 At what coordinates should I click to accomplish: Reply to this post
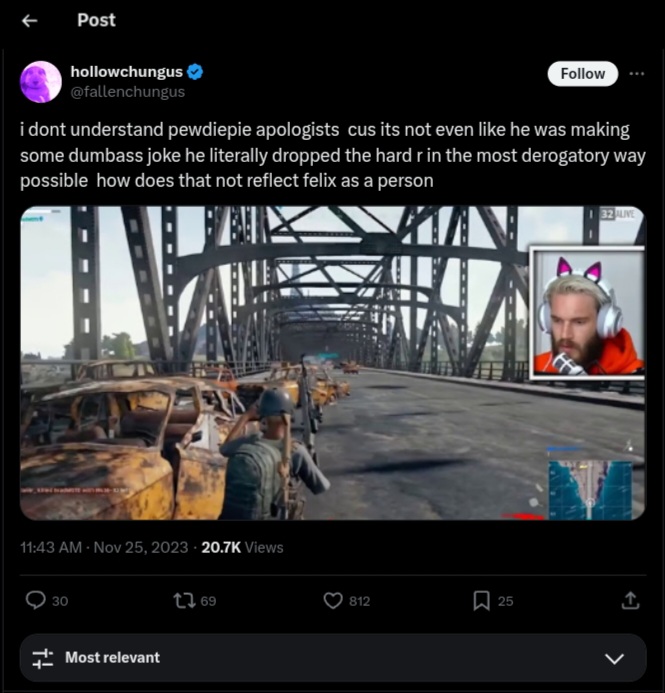tap(37, 600)
